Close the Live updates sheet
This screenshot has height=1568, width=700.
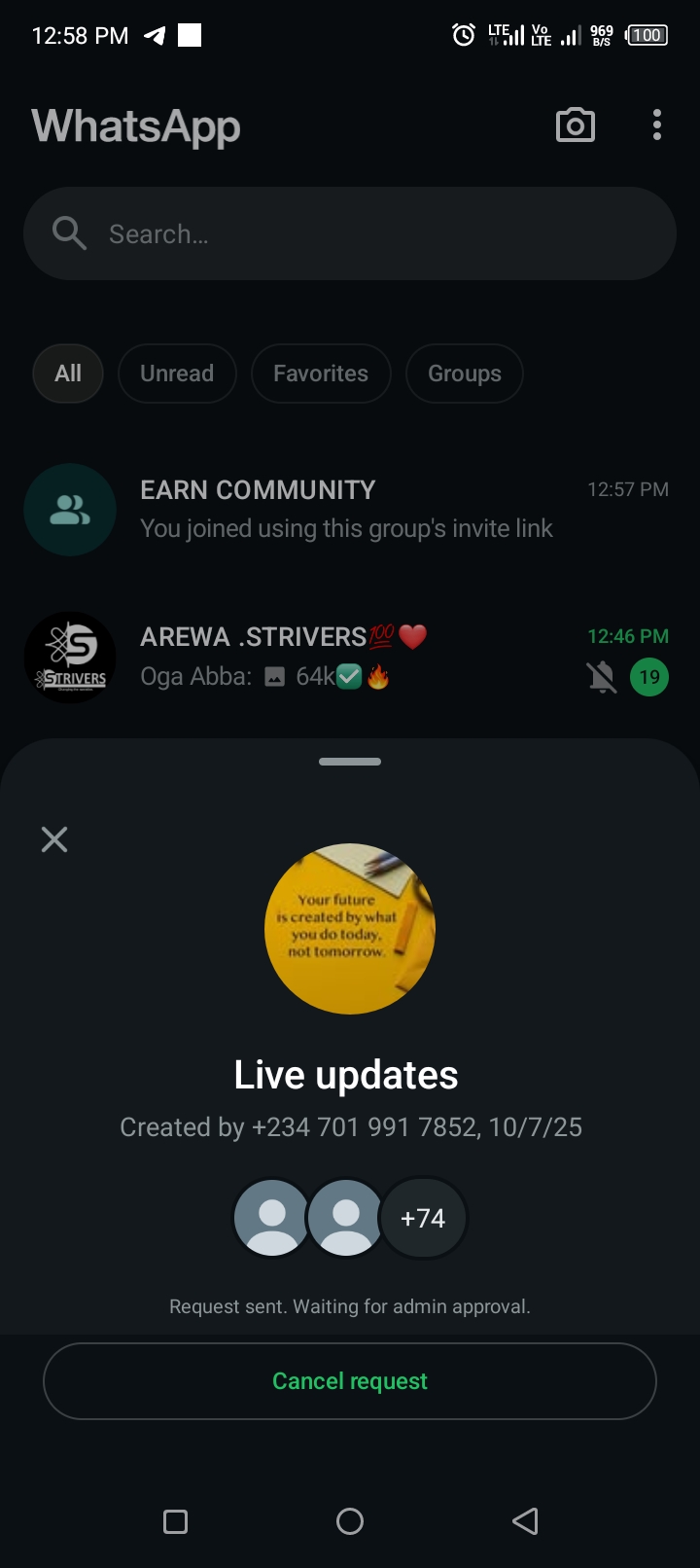(x=54, y=839)
